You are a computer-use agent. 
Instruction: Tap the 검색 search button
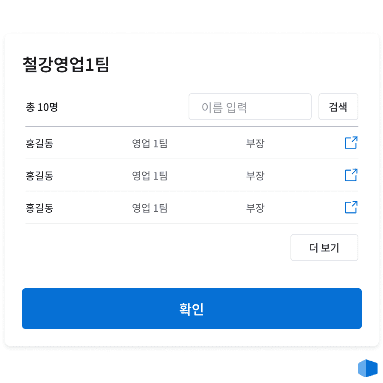pyautogui.click(x=338, y=107)
